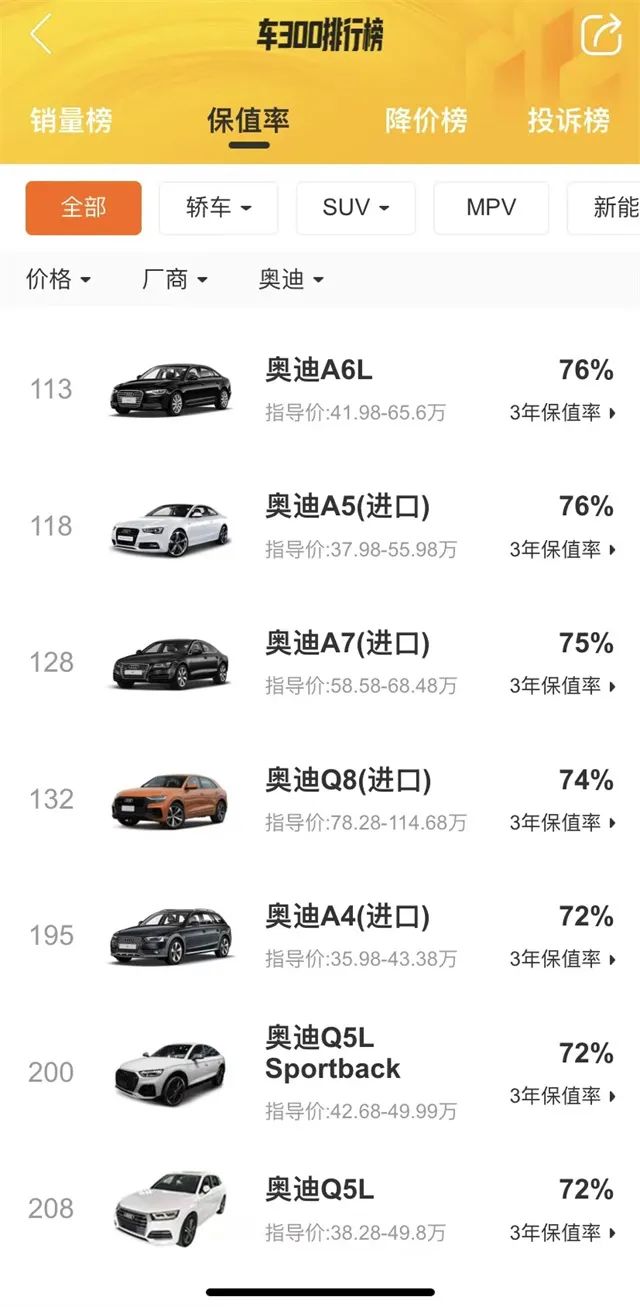Share the ranking list
The image size is (640, 1307).
tap(601, 35)
